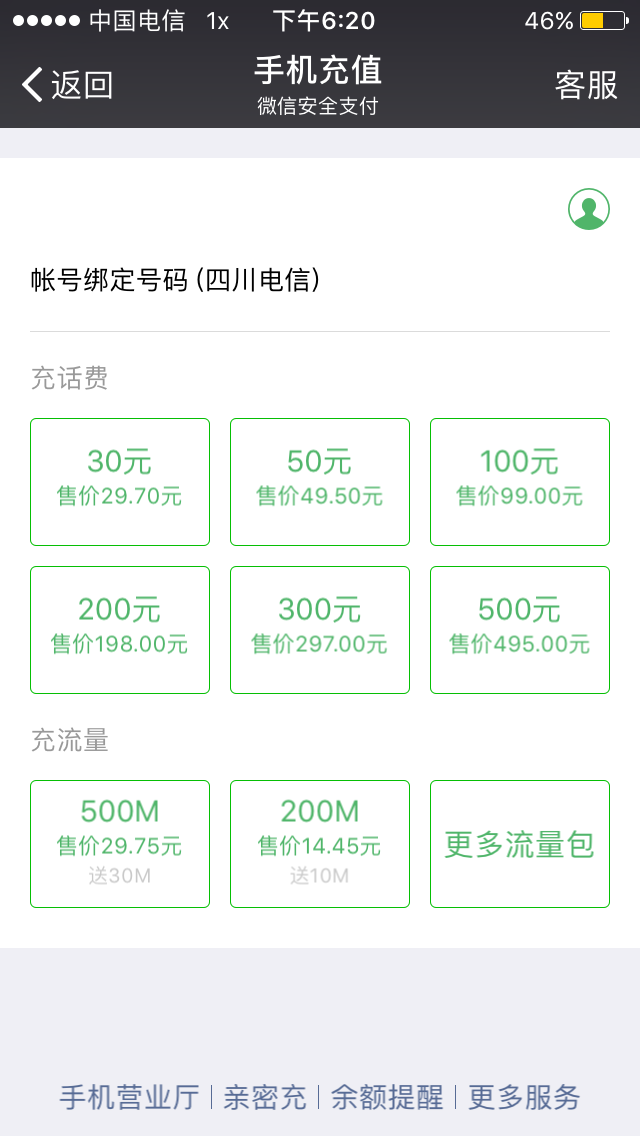
Task: Buy the 500M data package
Action: point(120,844)
